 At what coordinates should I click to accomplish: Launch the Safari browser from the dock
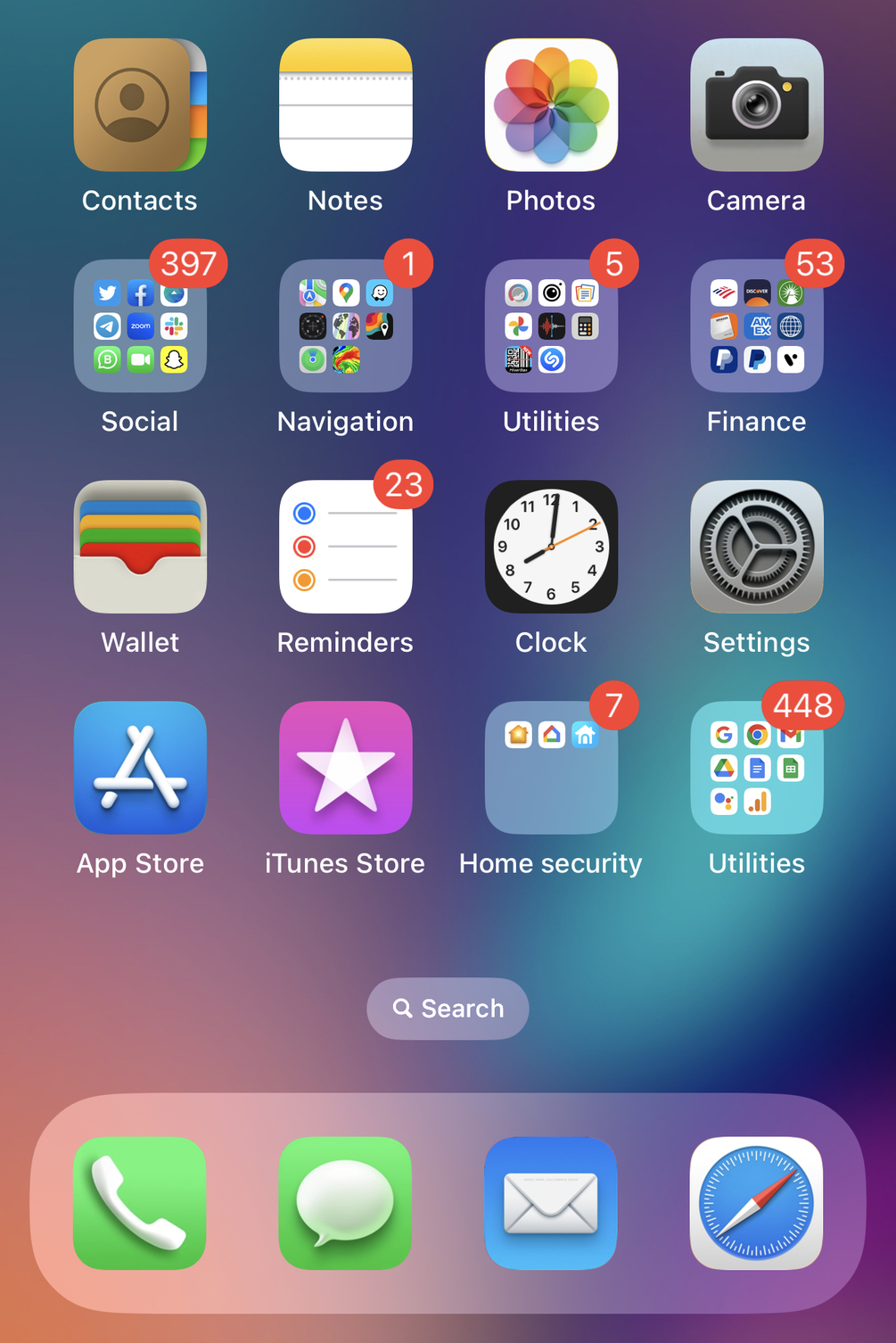[x=756, y=1203]
